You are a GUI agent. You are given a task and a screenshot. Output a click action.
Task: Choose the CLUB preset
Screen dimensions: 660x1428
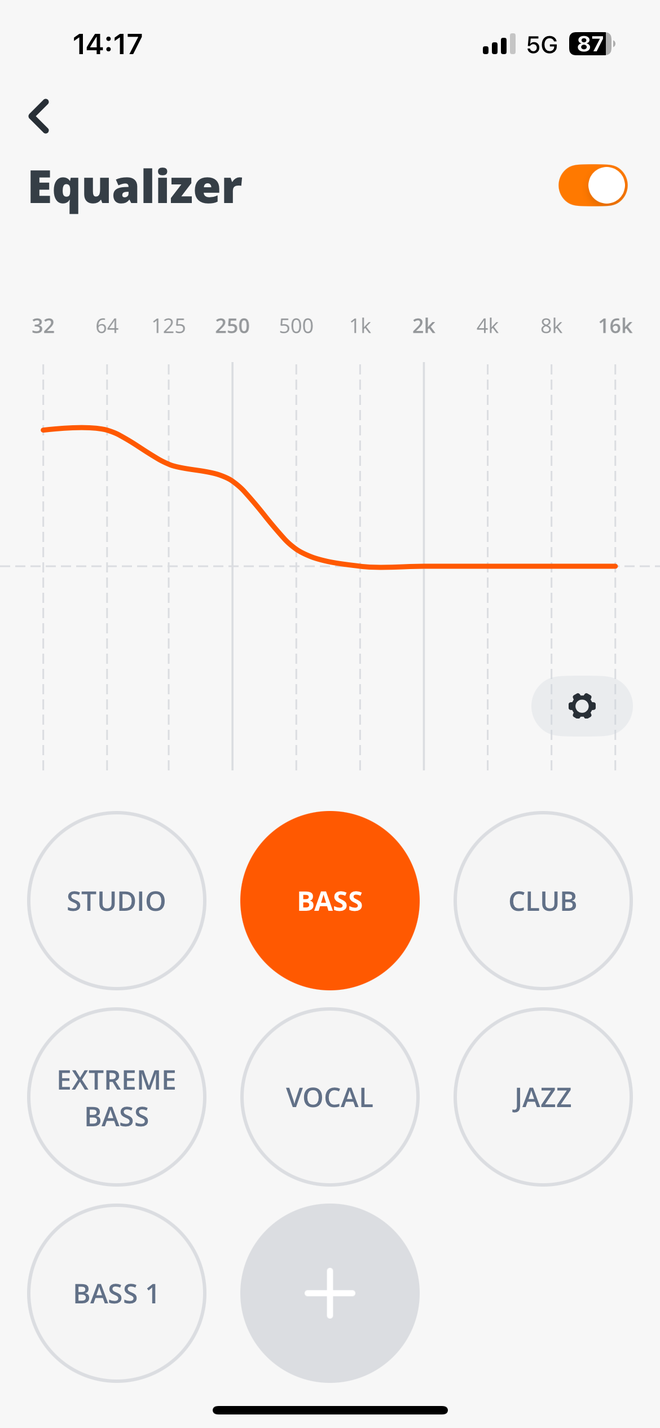pyautogui.click(x=543, y=901)
